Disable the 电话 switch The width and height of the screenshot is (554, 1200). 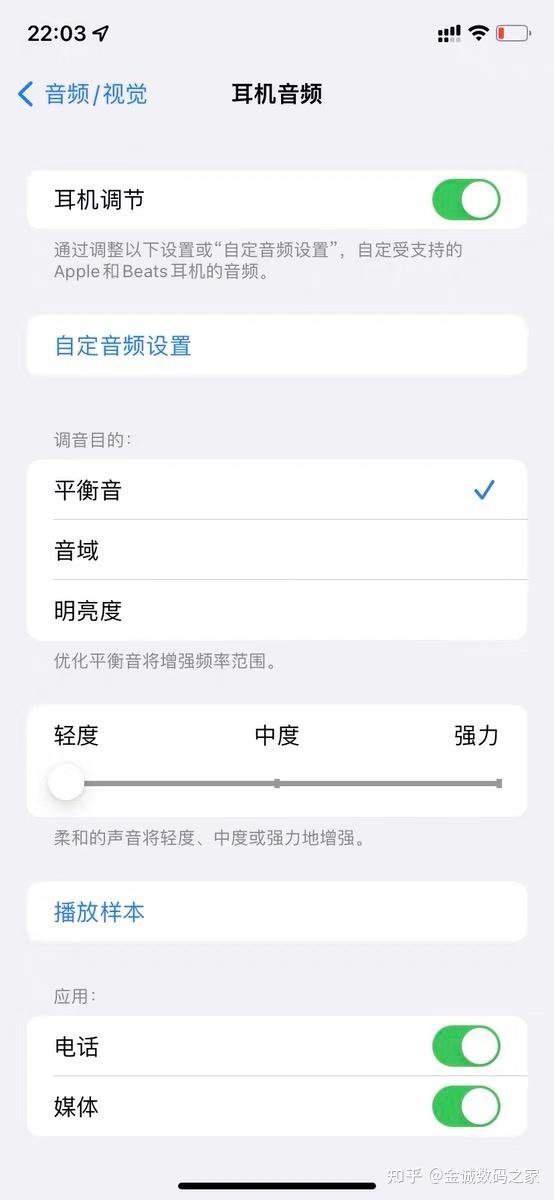point(466,1047)
